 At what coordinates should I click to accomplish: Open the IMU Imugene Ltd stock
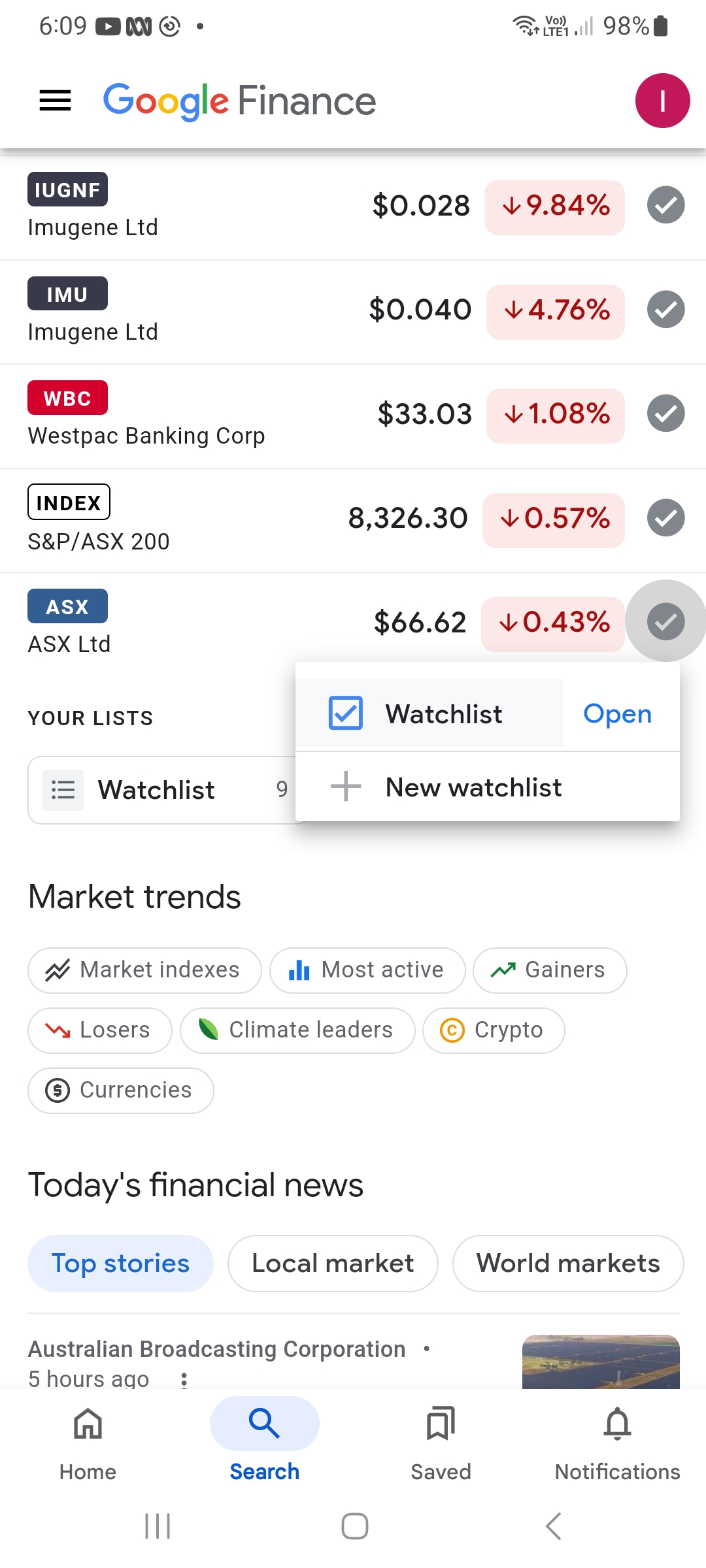[x=353, y=312]
